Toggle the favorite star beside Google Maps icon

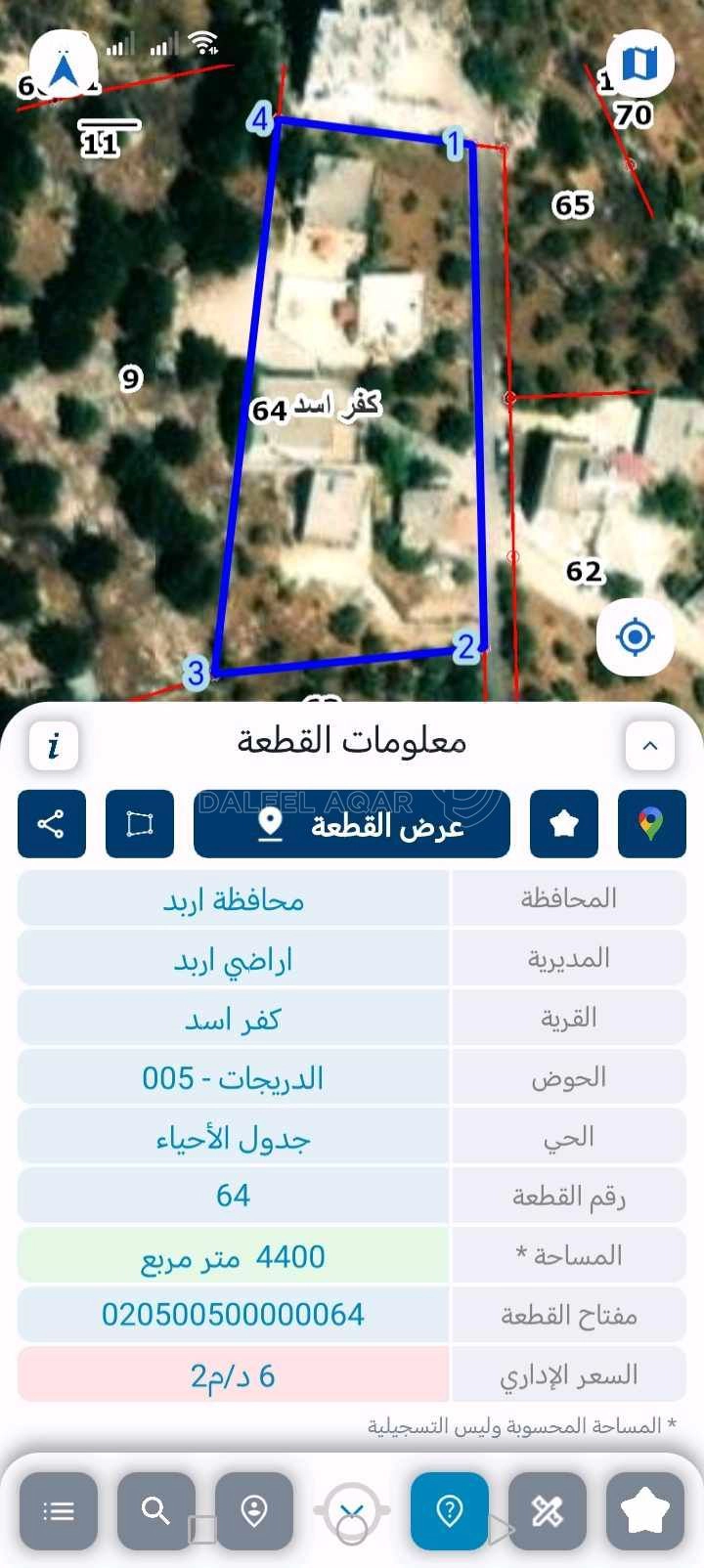pyautogui.click(x=564, y=823)
